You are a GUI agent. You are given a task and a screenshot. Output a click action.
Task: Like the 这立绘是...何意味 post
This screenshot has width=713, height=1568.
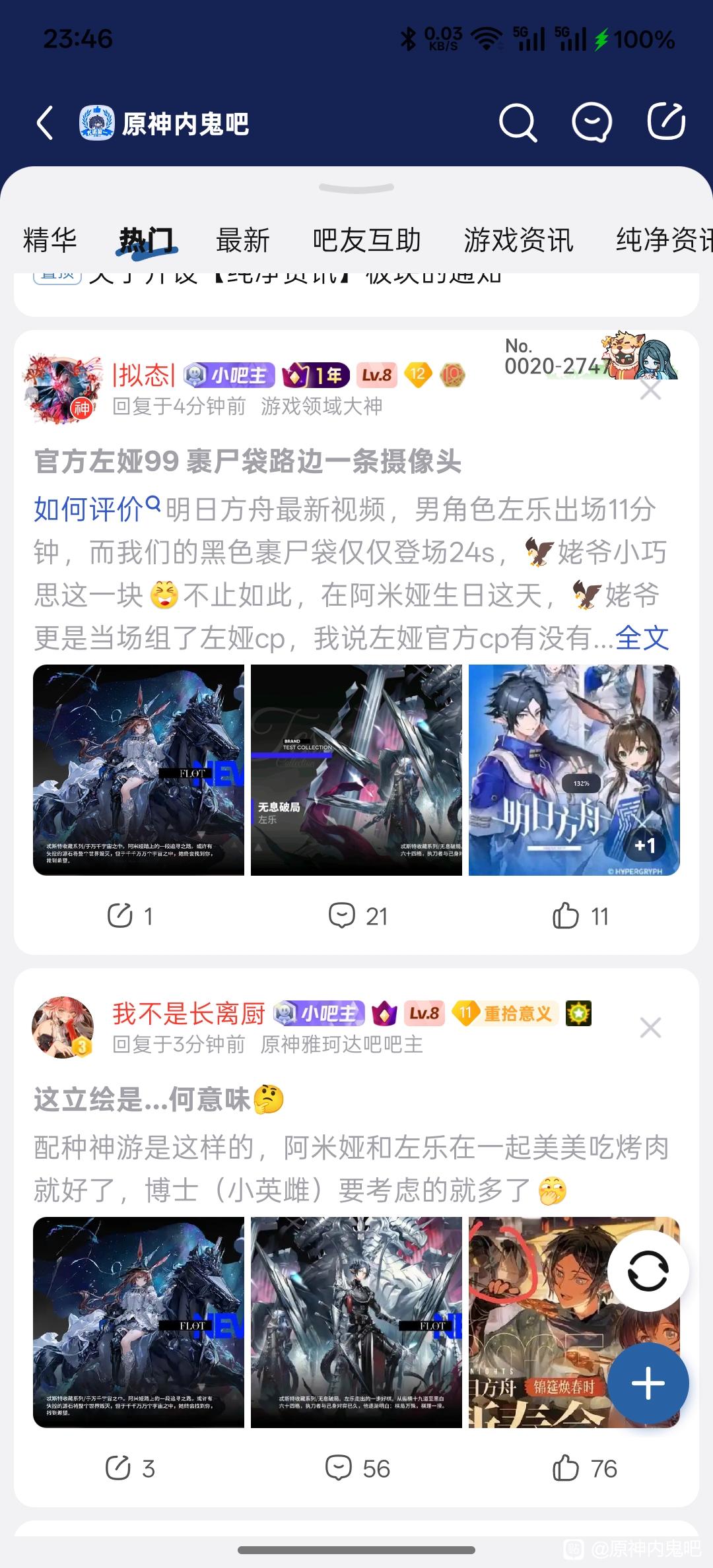(x=584, y=1468)
